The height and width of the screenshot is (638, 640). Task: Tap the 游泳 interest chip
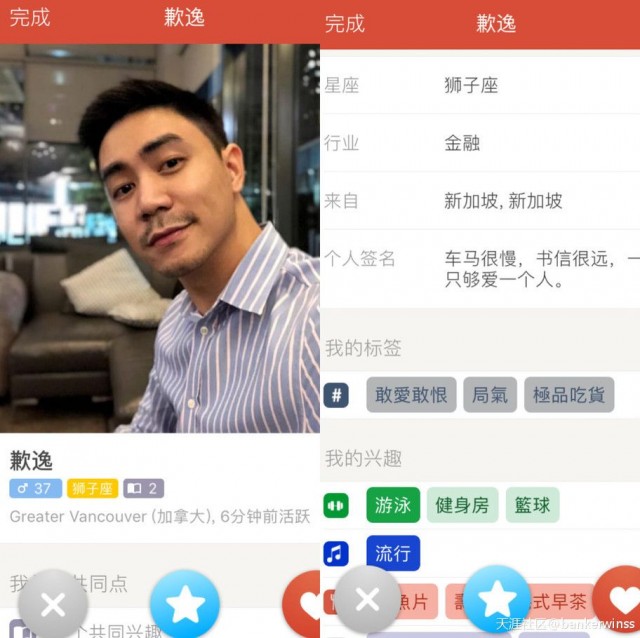coord(393,505)
